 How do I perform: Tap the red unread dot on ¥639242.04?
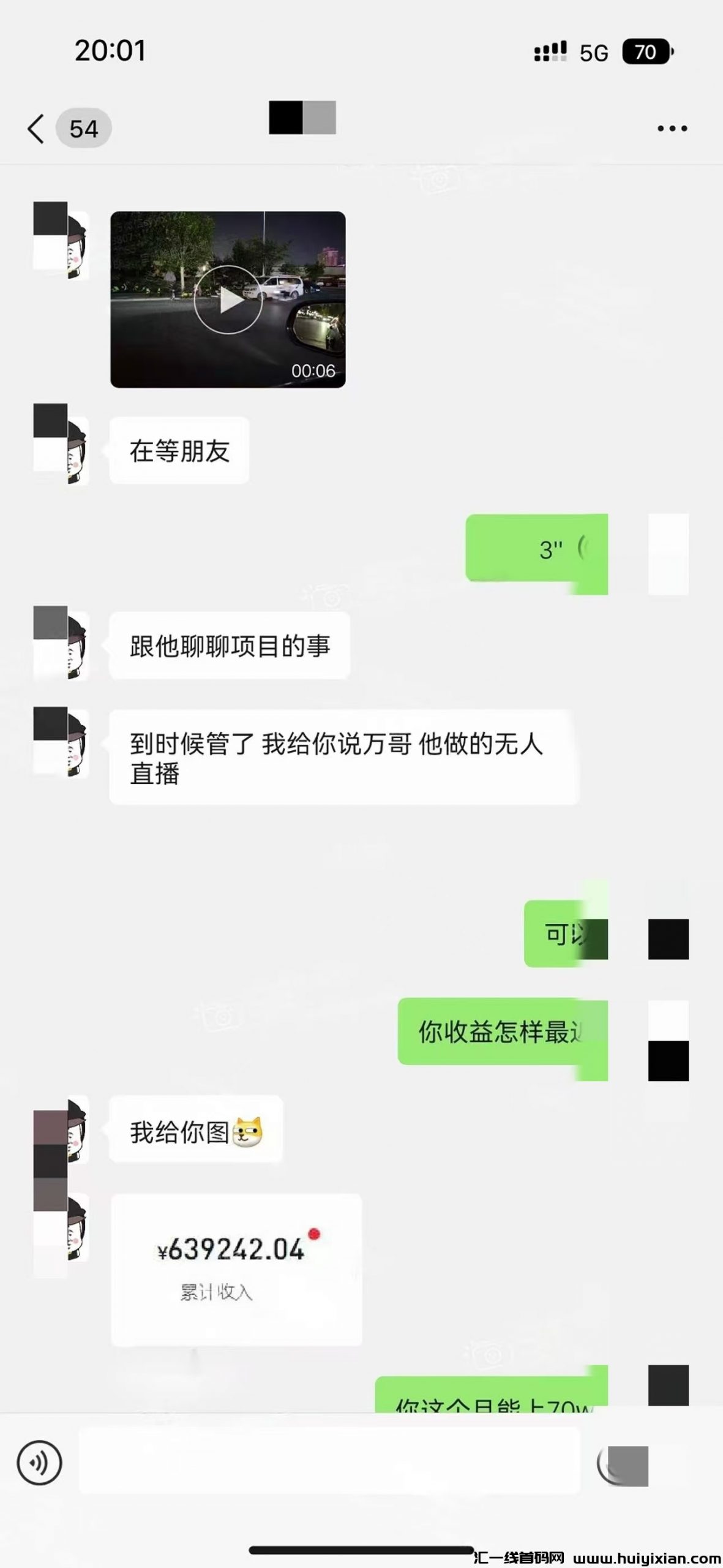coord(314,1233)
